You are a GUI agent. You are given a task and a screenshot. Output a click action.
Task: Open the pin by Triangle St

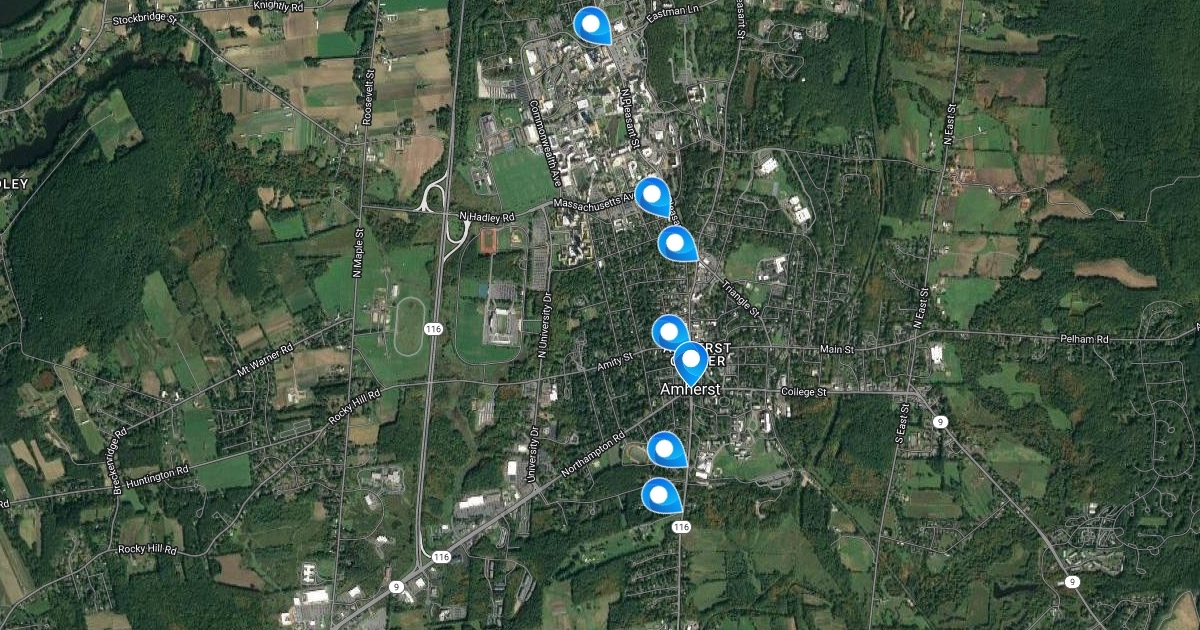676,242
